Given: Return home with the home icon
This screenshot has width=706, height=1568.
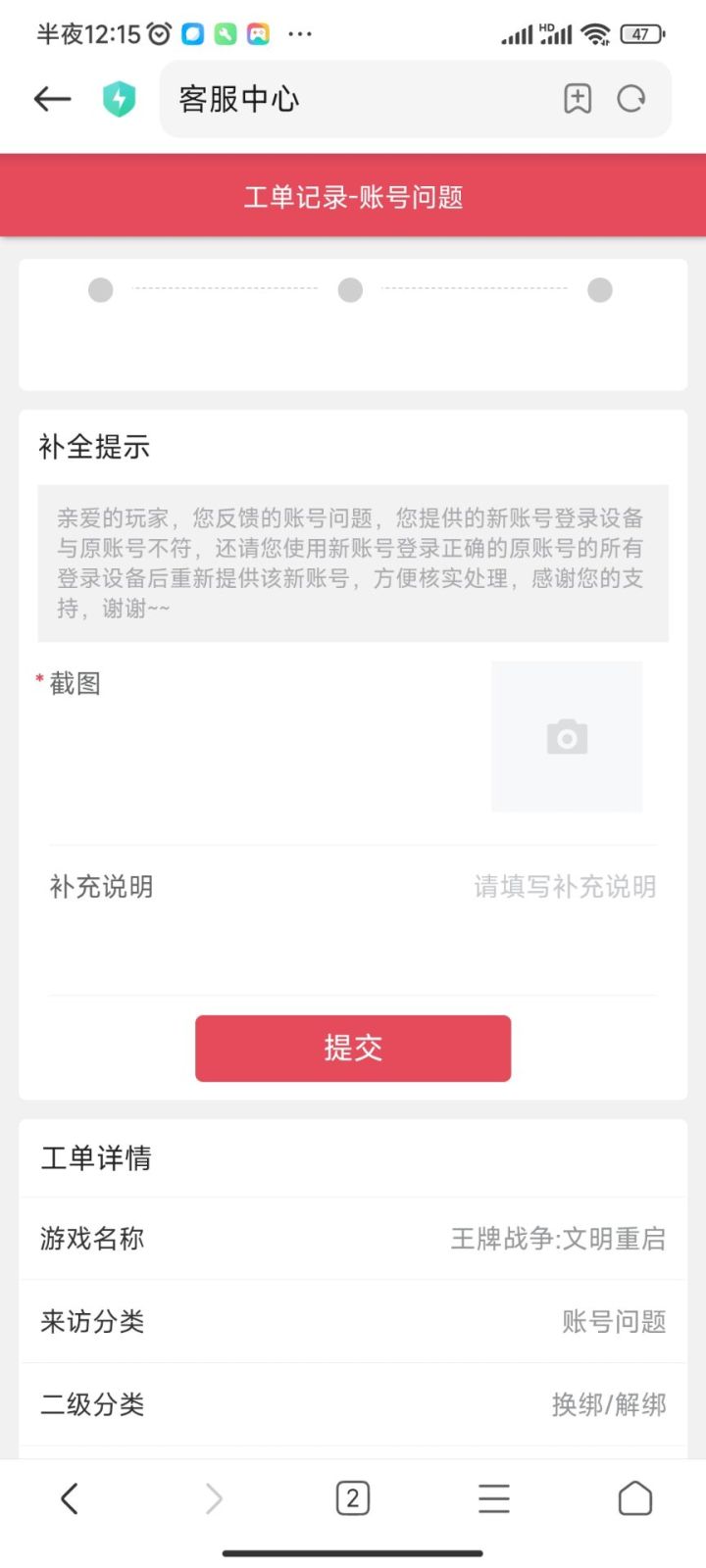Looking at the screenshot, I should (634, 1497).
